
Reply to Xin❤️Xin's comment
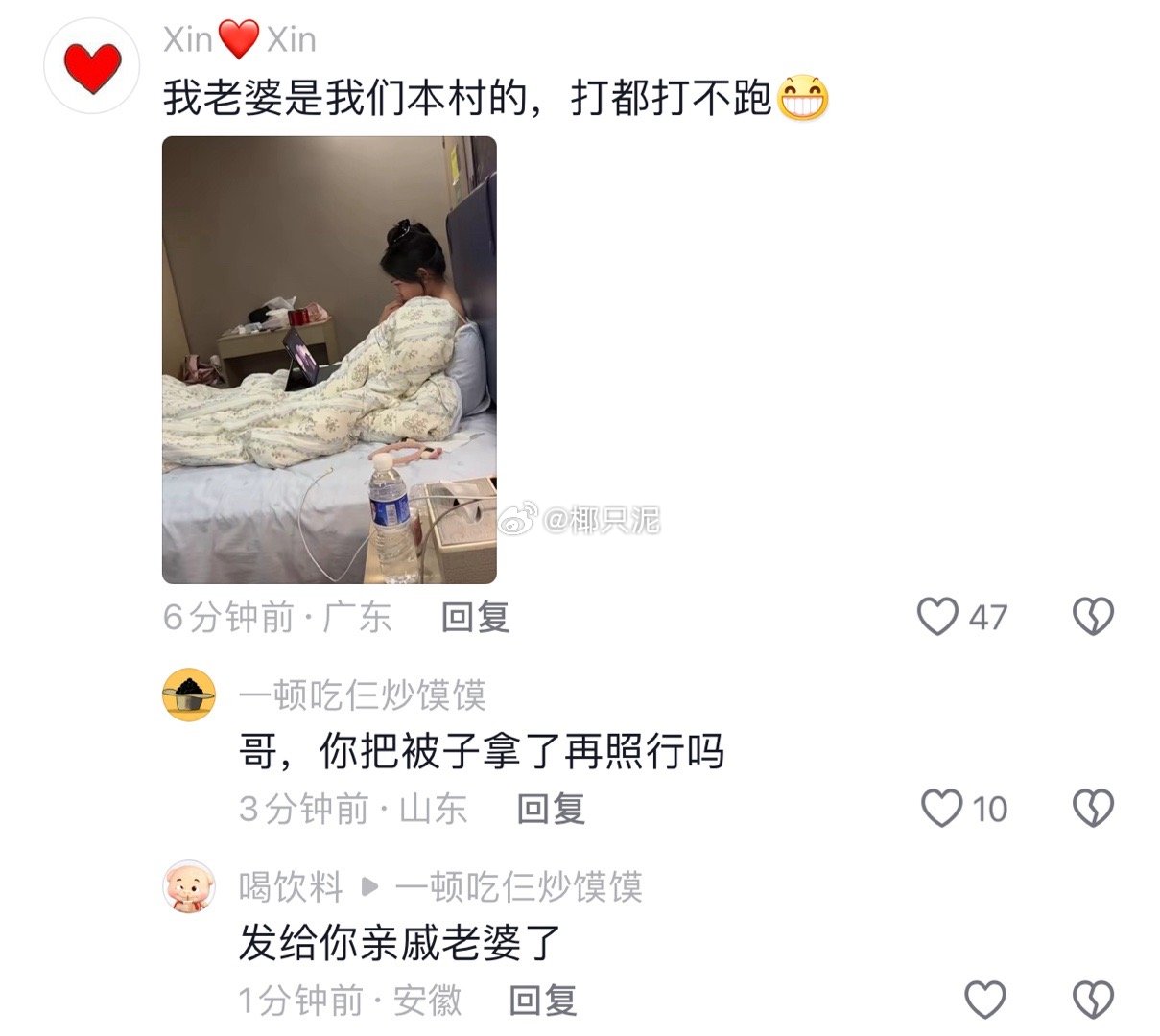475,617
